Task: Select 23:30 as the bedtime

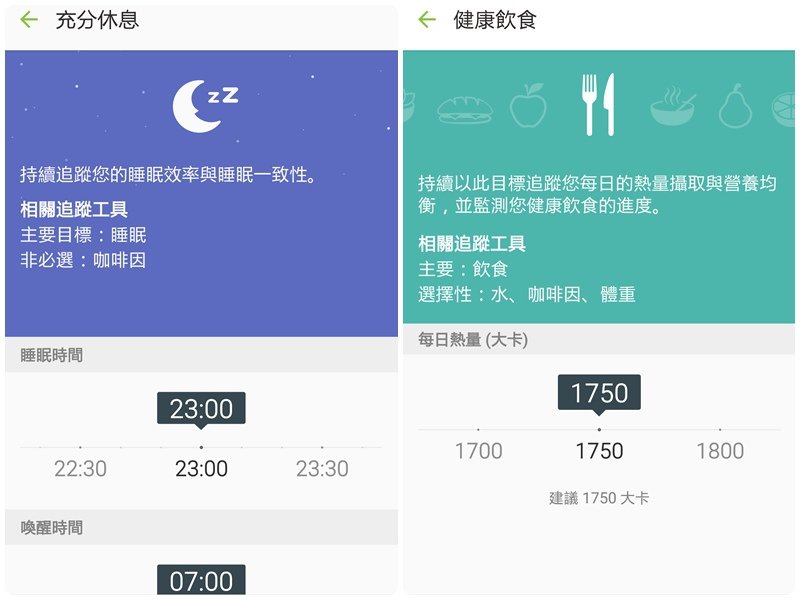Action: pos(322,468)
